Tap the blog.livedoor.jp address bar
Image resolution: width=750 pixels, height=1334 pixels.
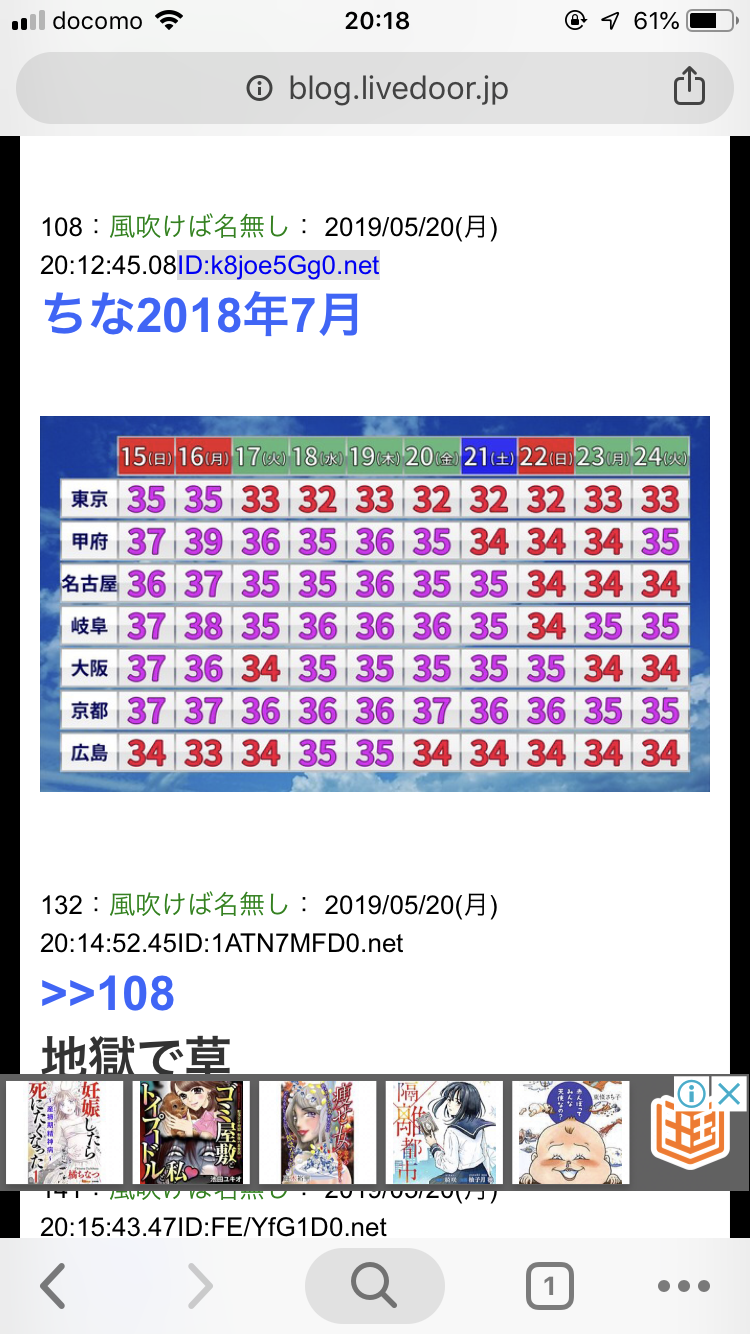tap(375, 89)
